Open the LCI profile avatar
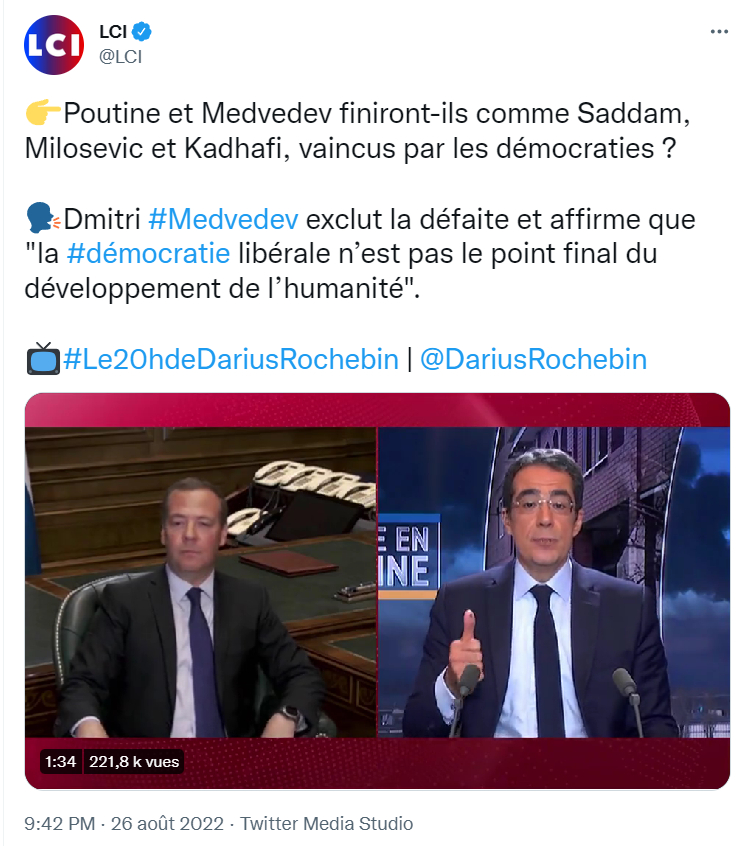 [x=54, y=45]
